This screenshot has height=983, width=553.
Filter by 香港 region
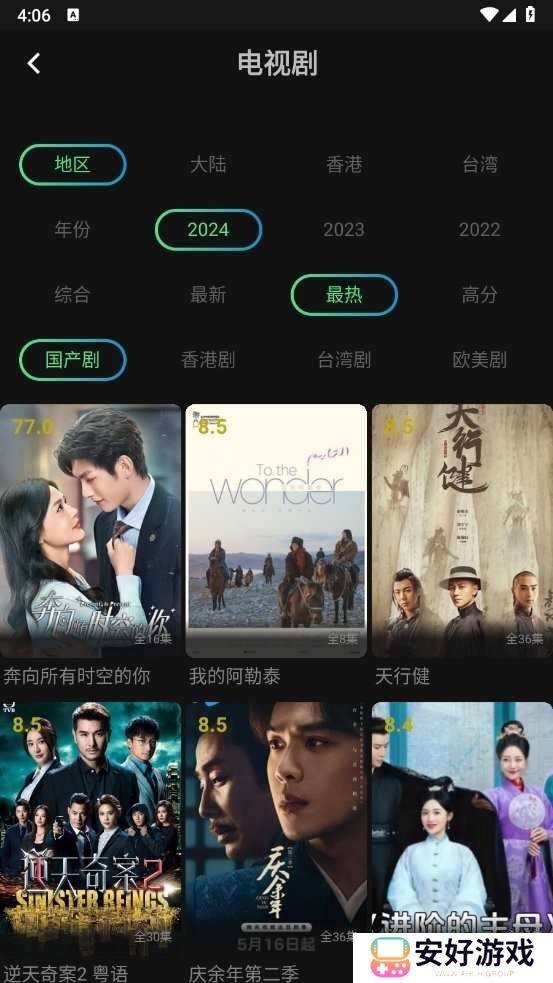[344, 165]
